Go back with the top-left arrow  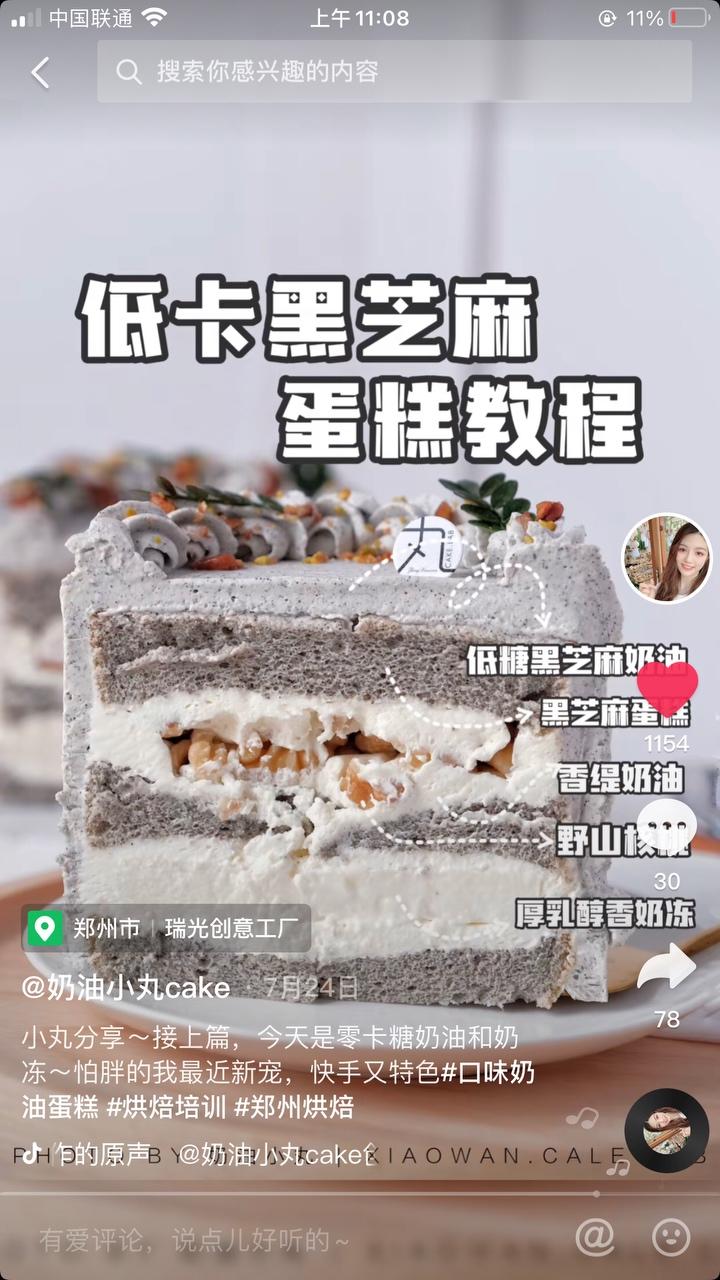[40, 72]
